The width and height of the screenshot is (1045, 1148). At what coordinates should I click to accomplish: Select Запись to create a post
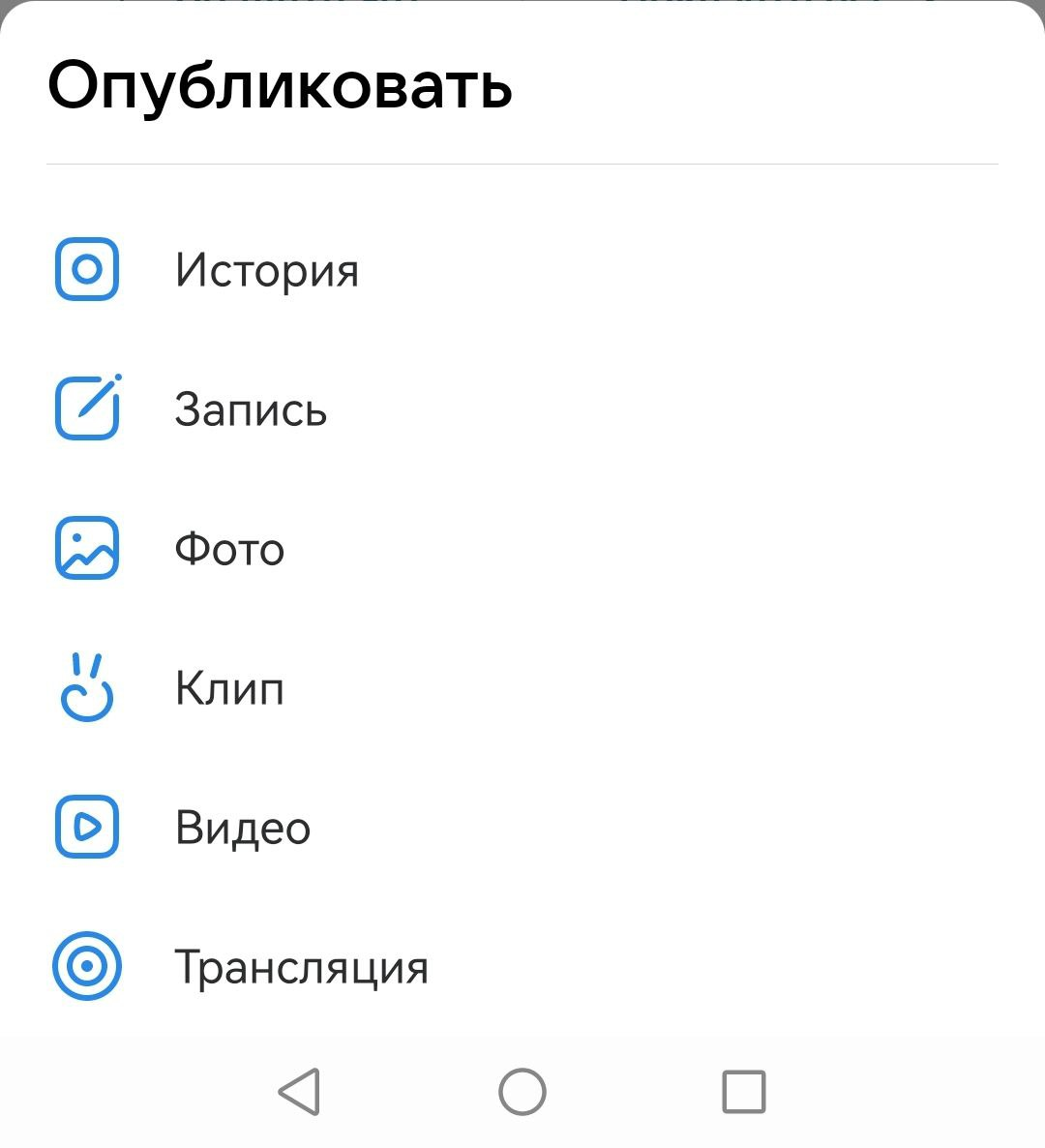[251, 409]
